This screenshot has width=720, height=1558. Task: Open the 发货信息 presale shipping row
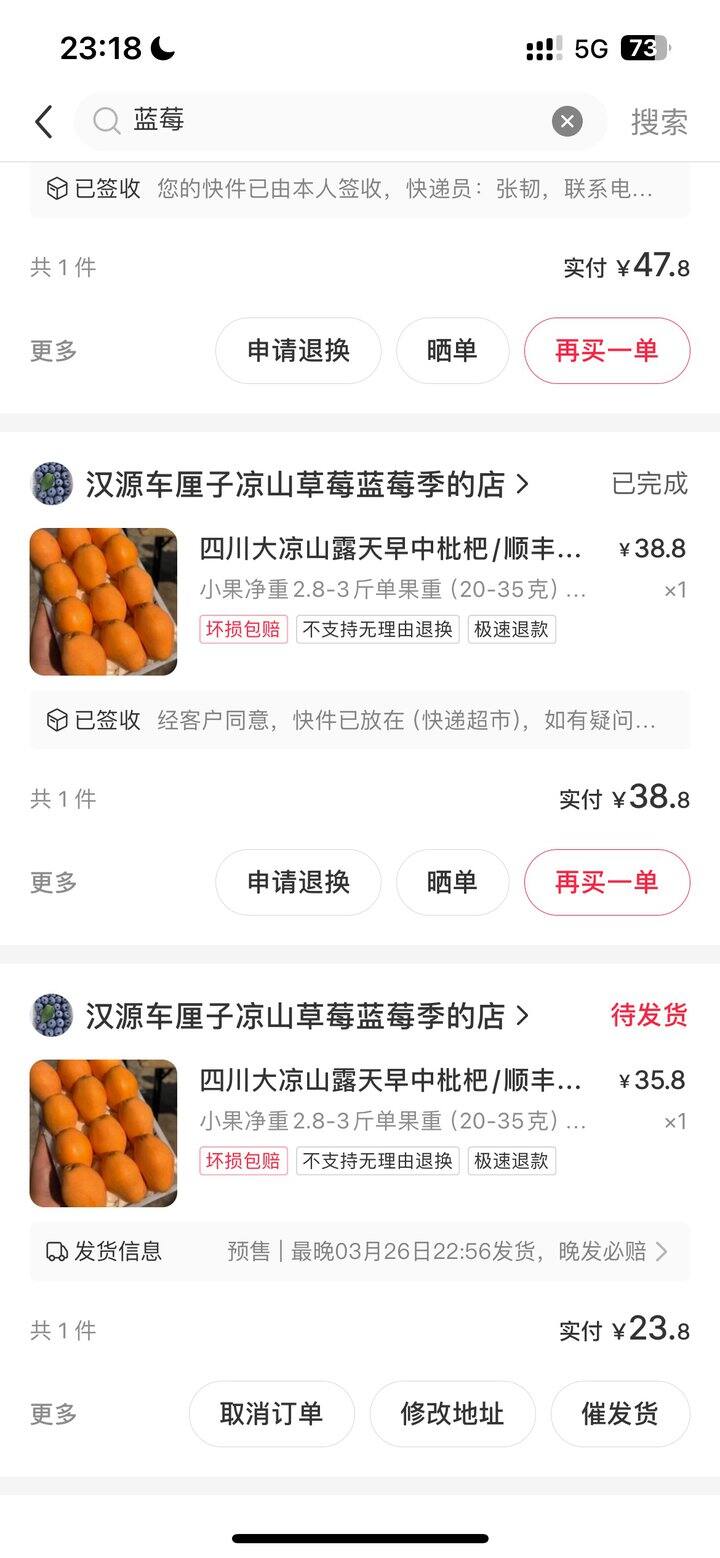[360, 1251]
